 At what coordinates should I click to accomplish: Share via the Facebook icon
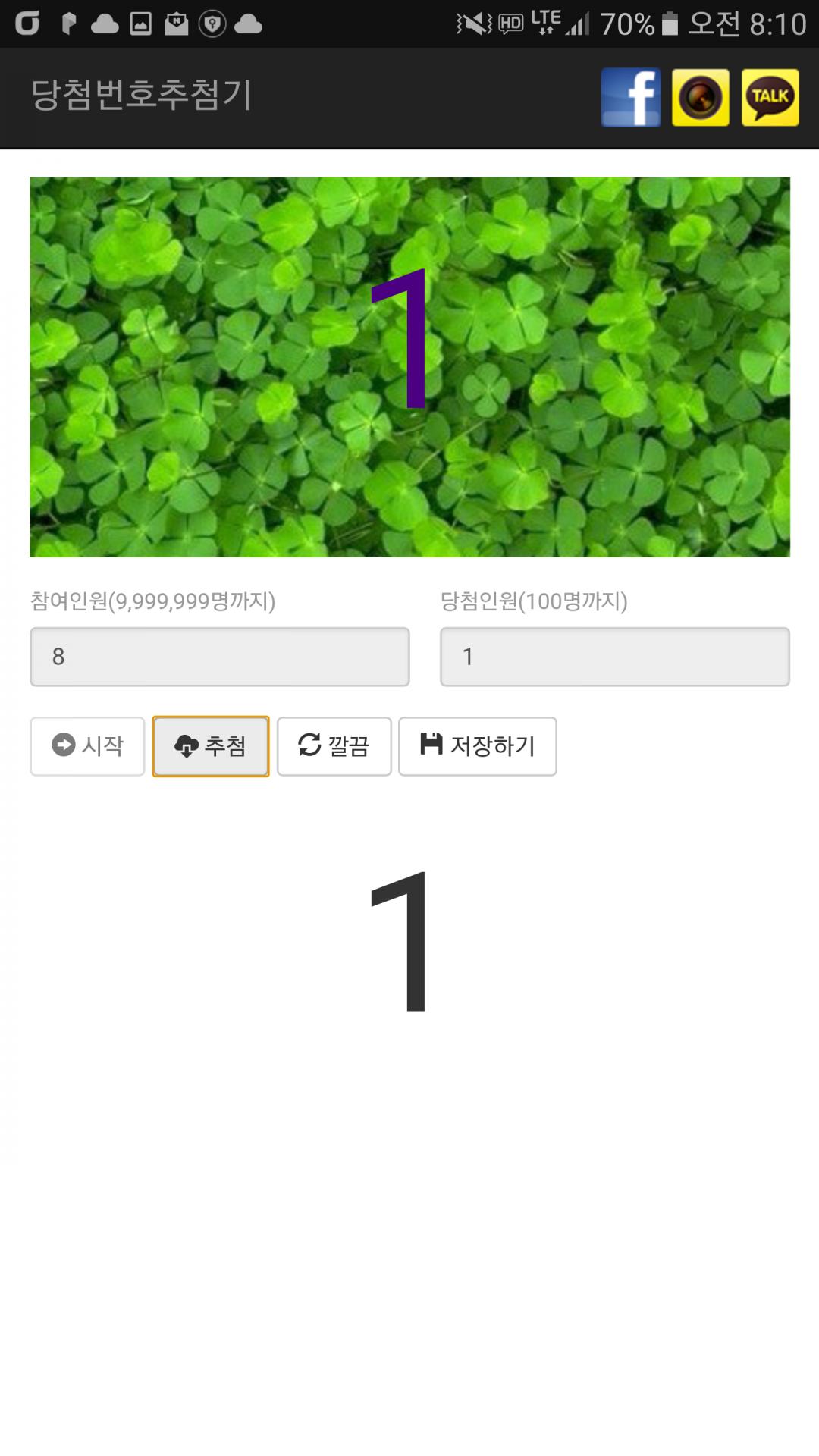pos(630,98)
